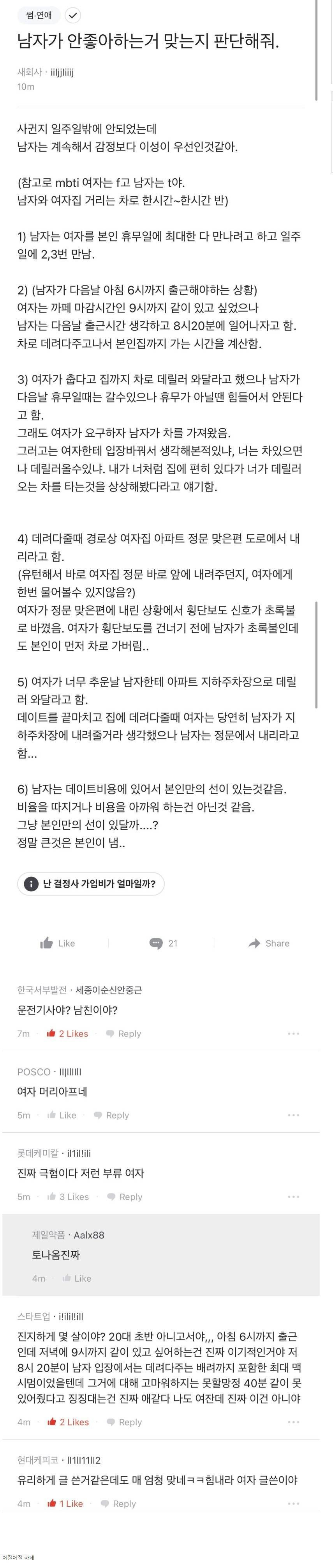Open the 21 comments
Image resolution: width=333 pixels, height=1568 pixels.
coord(164,943)
